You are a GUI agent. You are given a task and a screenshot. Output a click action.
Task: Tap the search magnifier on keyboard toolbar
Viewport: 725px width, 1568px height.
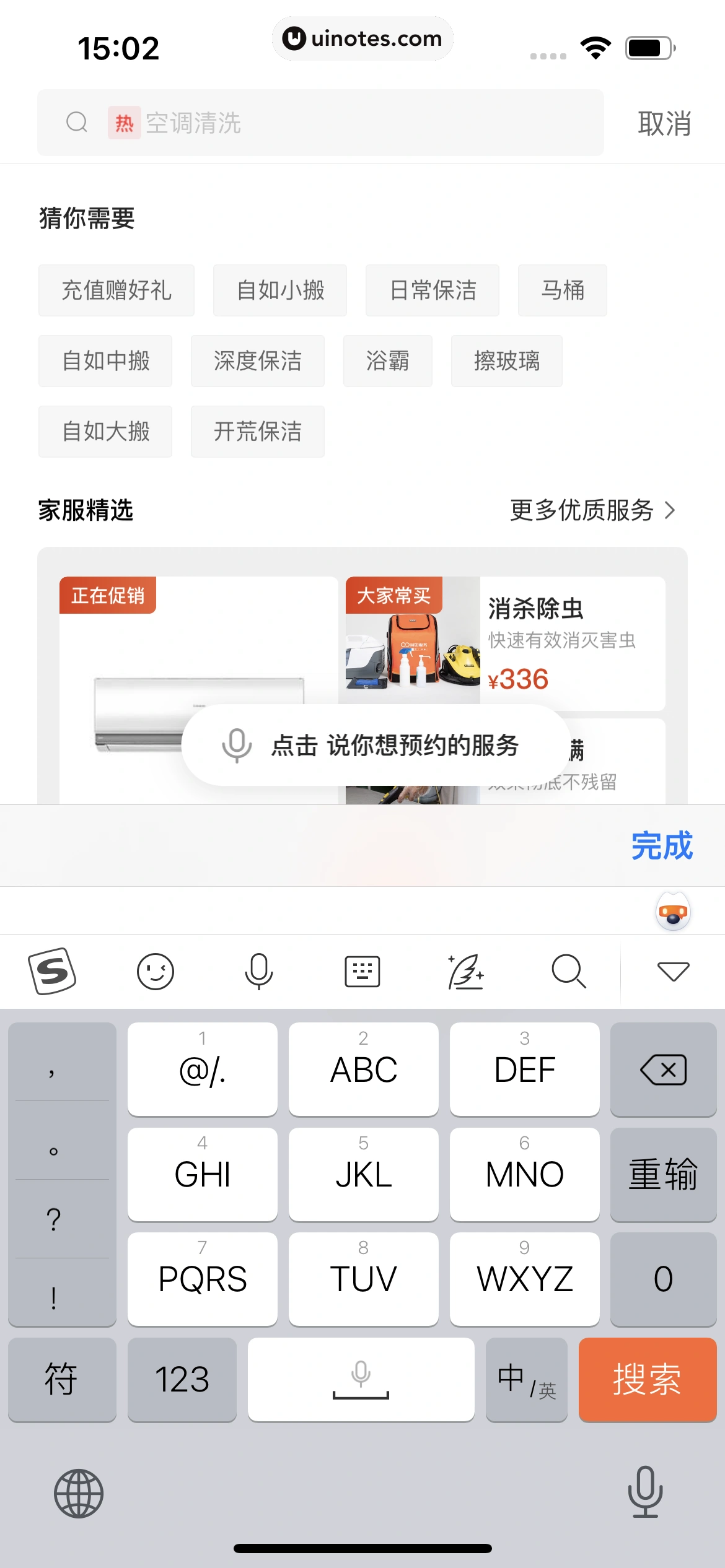(x=569, y=971)
